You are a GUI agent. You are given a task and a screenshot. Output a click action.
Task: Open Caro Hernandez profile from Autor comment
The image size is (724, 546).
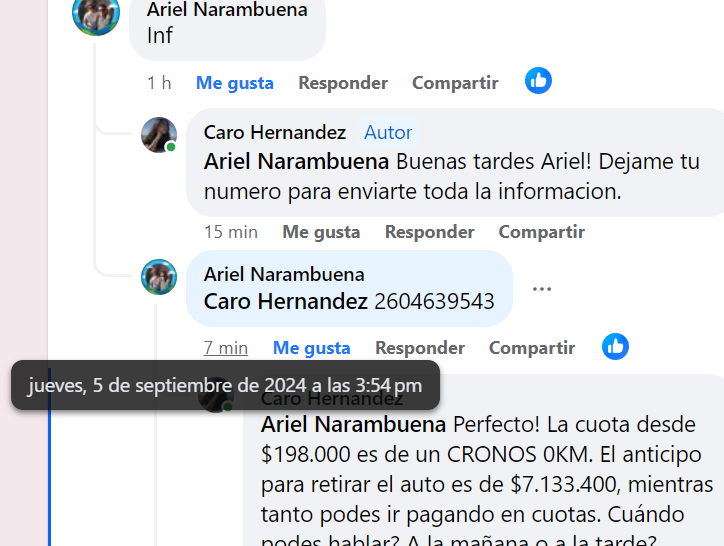pos(275,132)
